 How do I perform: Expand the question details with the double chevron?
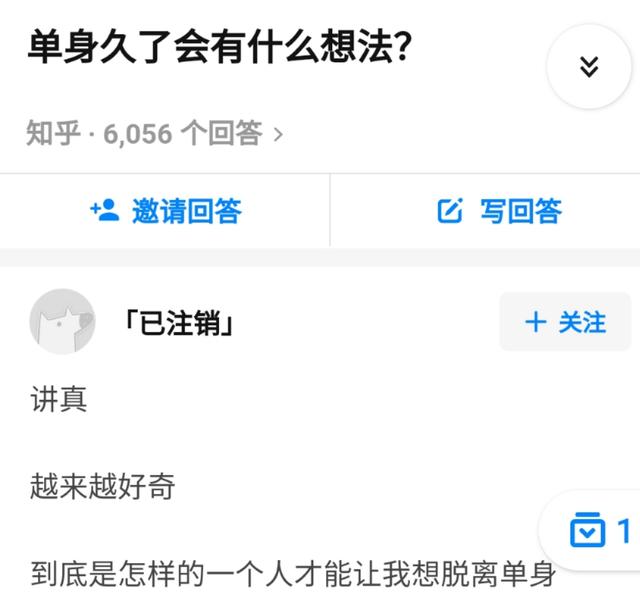(x=589, y=67)
